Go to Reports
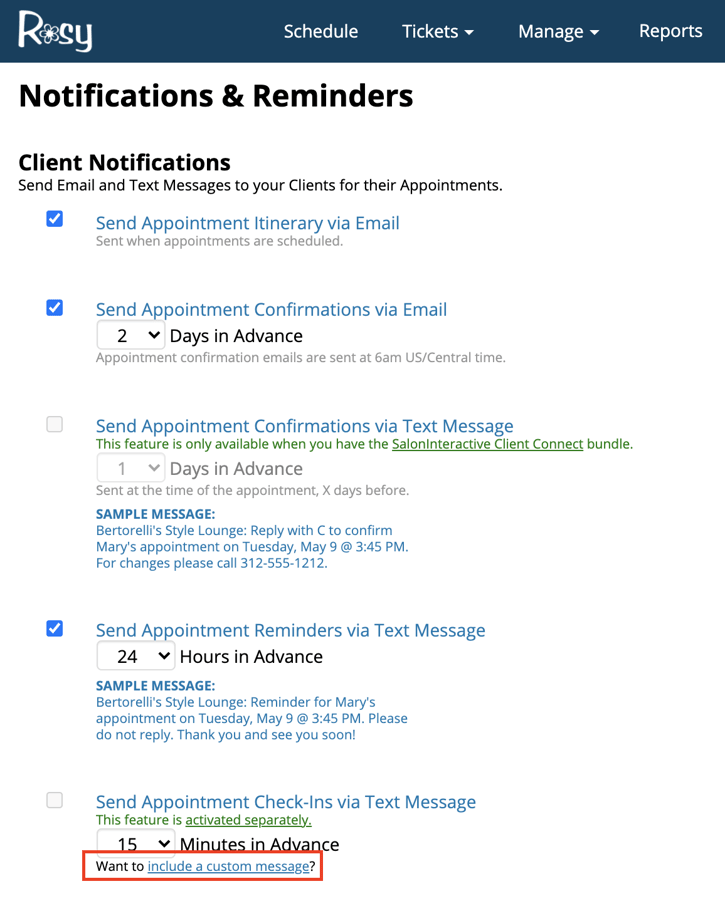This screenshot has width=725, height=911. [670, 31]
